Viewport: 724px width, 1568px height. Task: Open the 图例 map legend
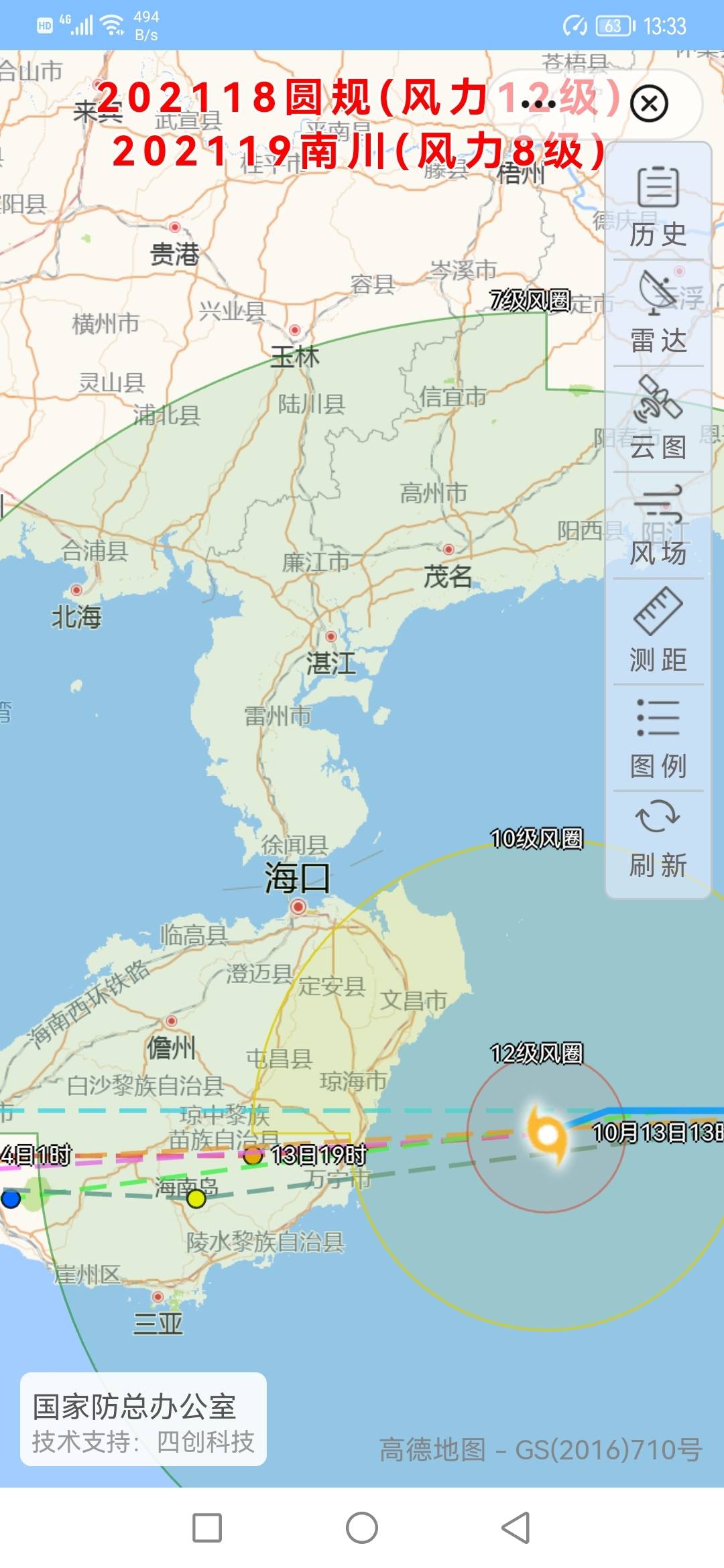click(x=658, y=736)
